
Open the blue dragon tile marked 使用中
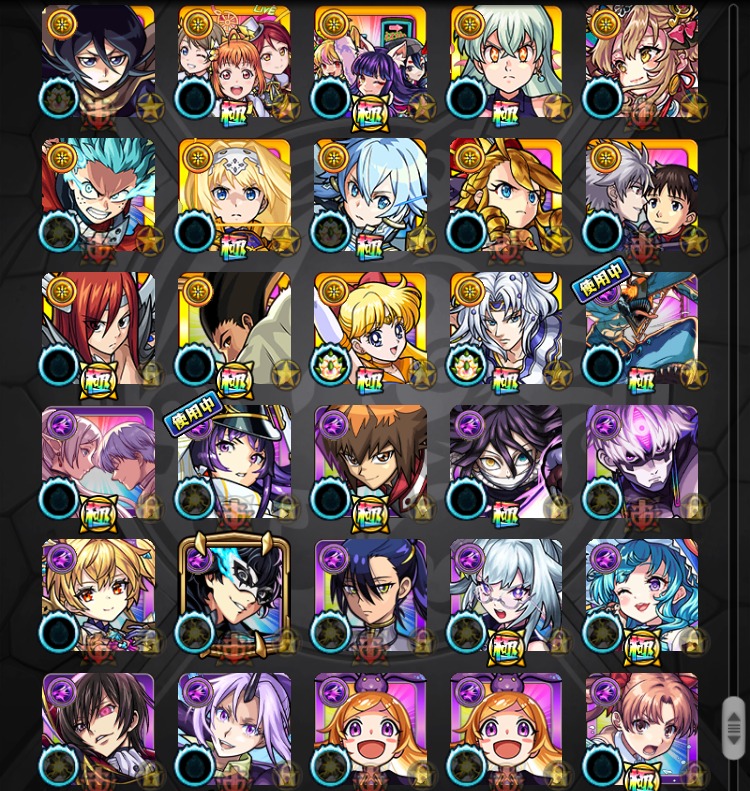[x=642, y=328]
